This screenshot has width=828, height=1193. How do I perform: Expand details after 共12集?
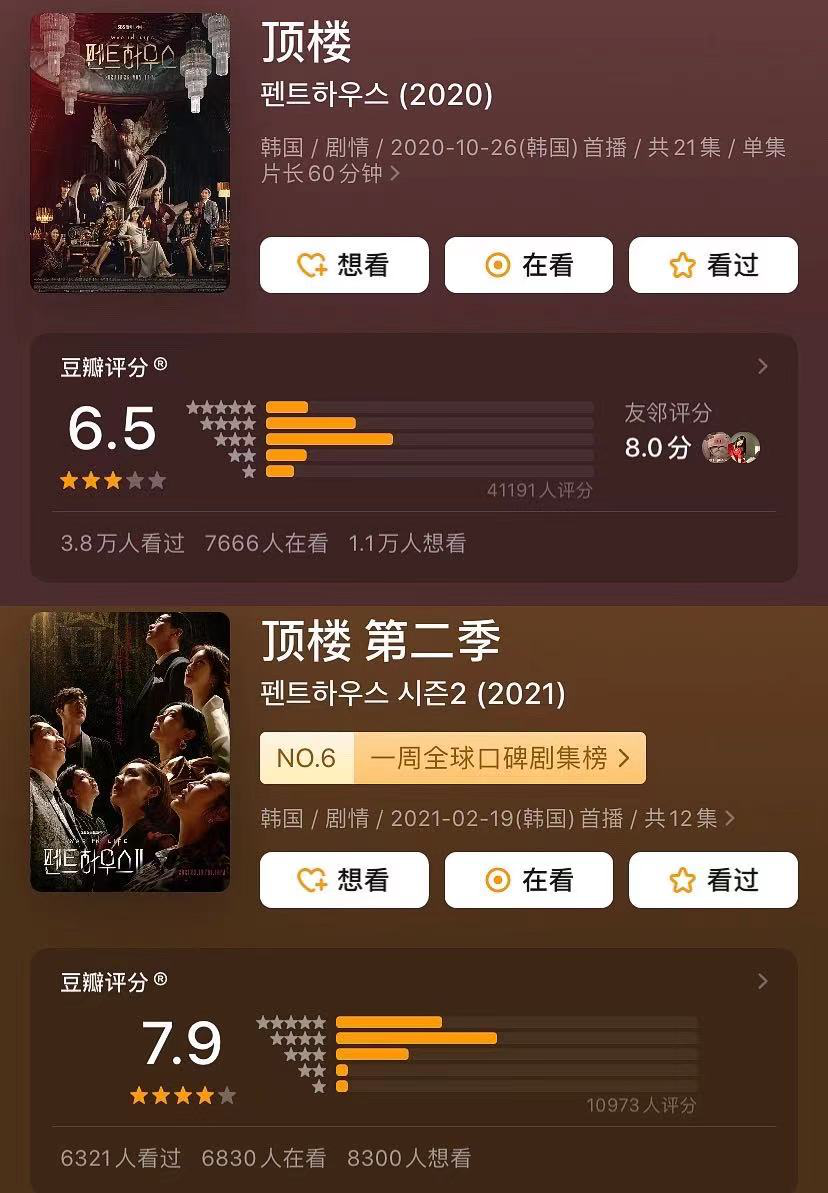pyautogui.click(x=730, y=819)
